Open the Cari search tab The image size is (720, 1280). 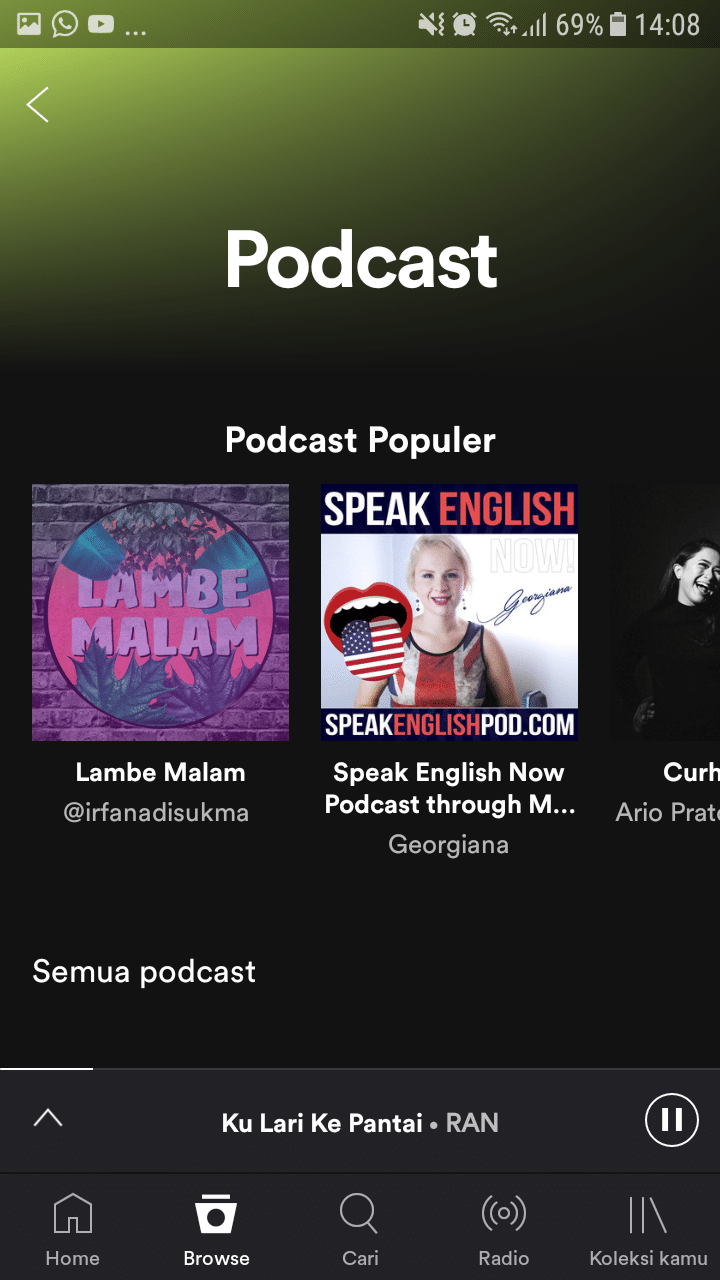click(360, 1229)
